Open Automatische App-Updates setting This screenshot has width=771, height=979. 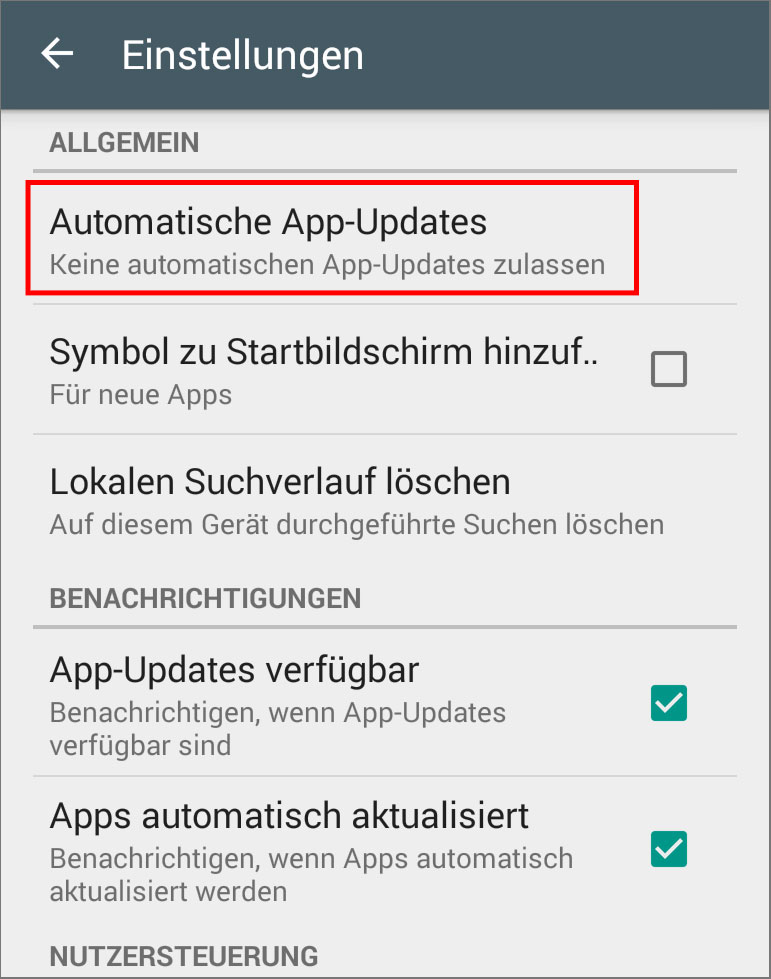point(385,240)
